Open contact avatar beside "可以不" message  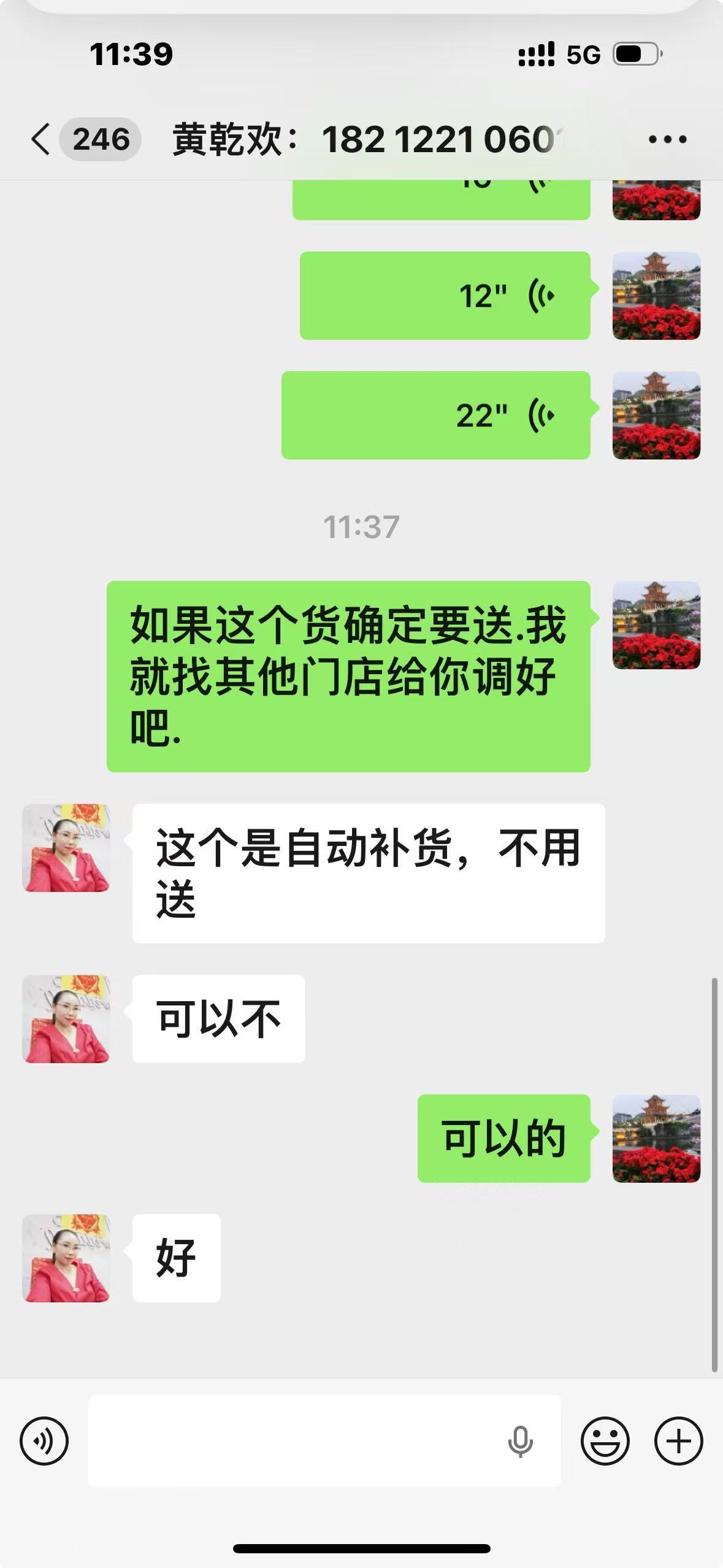(66, 1019)
